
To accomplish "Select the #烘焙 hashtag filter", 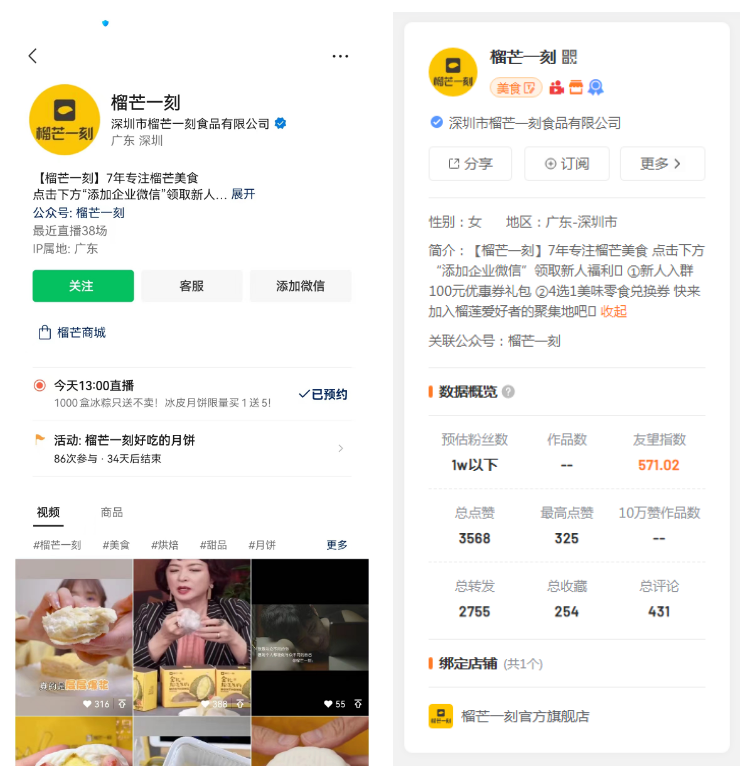I will [166, 545].
